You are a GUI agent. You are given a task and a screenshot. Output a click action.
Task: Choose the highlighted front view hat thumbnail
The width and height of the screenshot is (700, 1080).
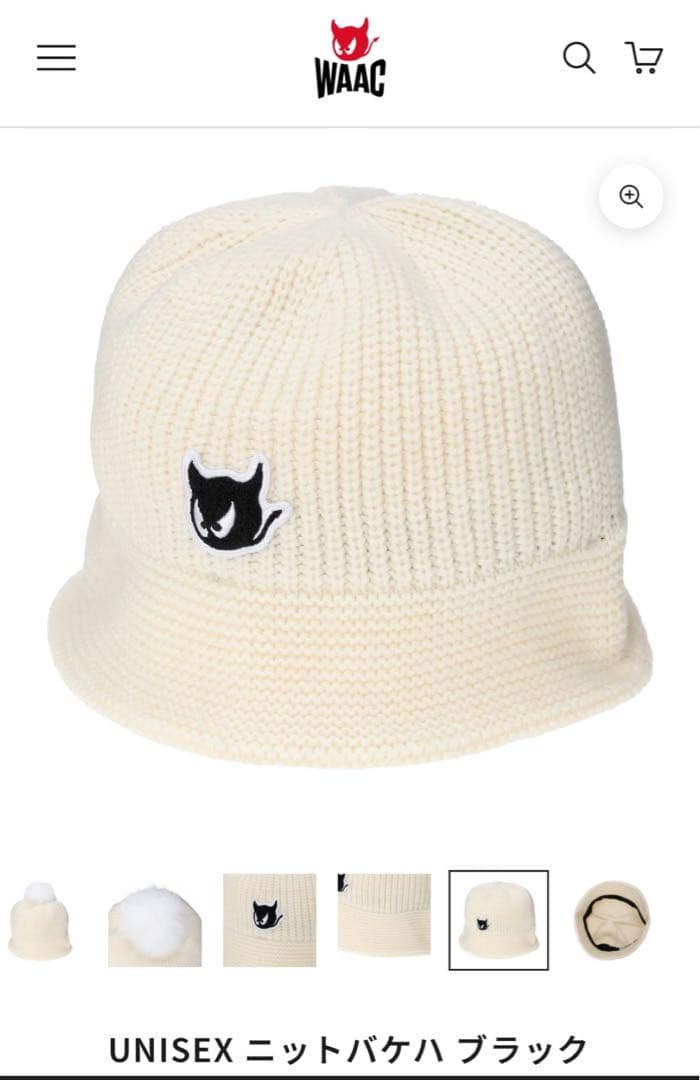[x=498, y=920]
